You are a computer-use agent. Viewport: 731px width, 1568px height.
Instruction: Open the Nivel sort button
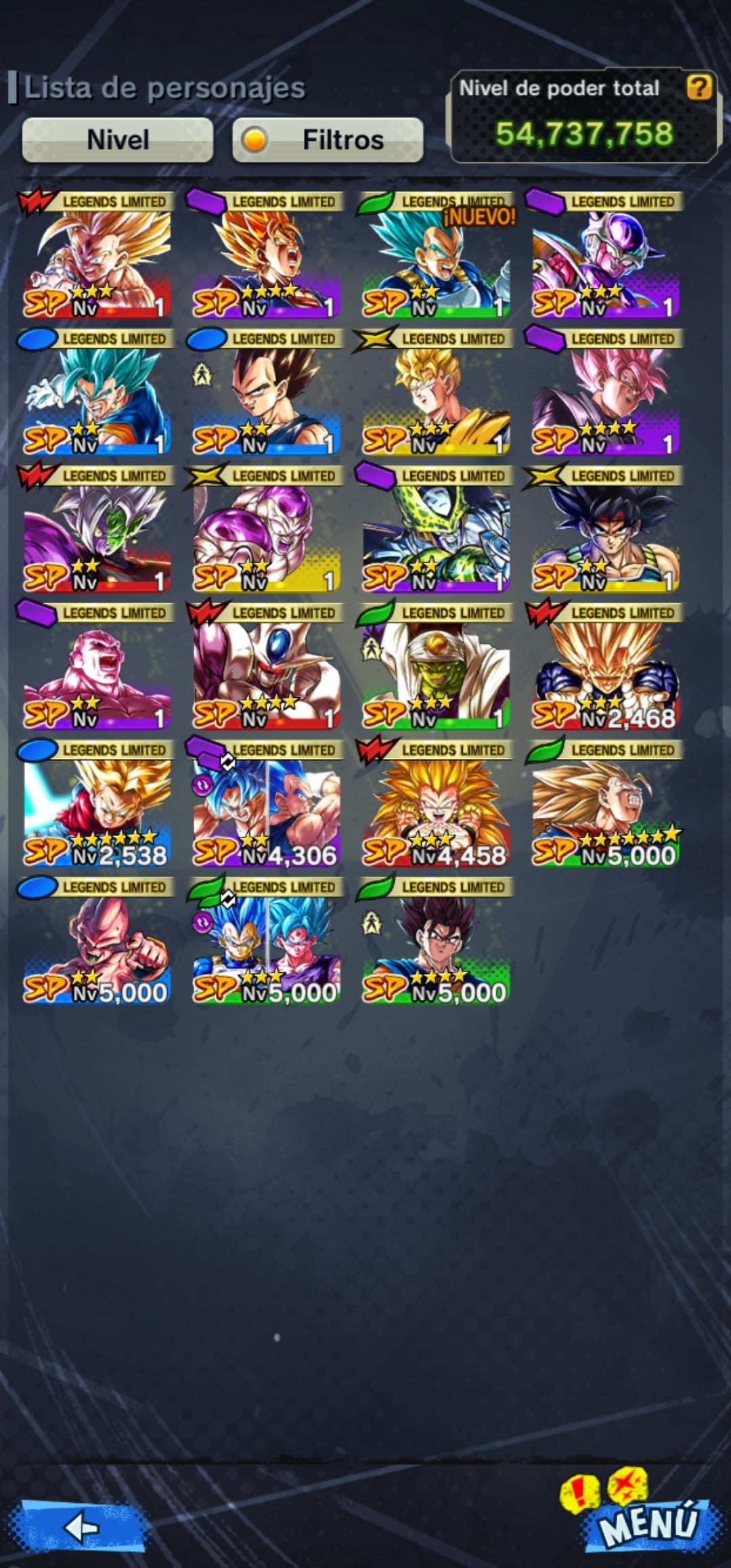coord(118,140)
